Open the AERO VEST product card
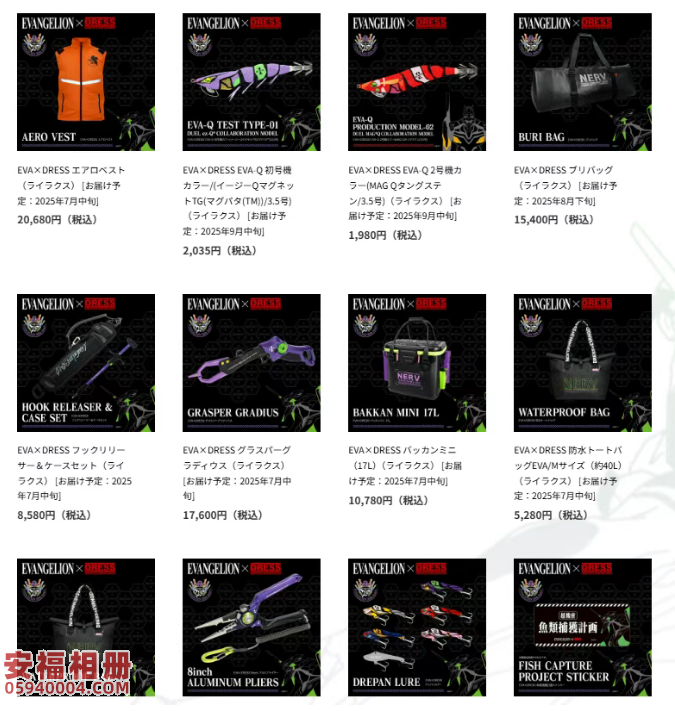This screenshot has height=711, width=675. (x=86, y=82)
